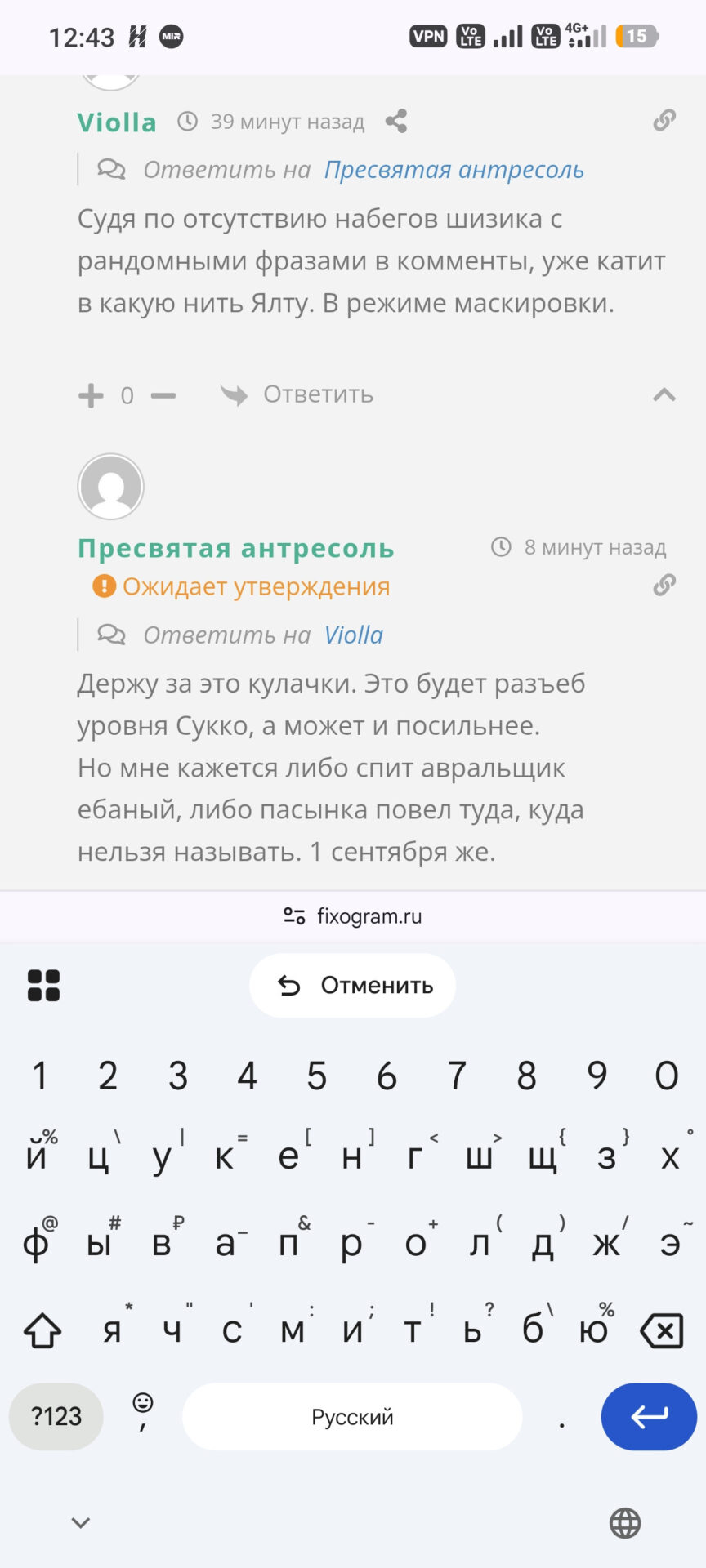Upvote Violla's comment with the plus

pos(92,395)
